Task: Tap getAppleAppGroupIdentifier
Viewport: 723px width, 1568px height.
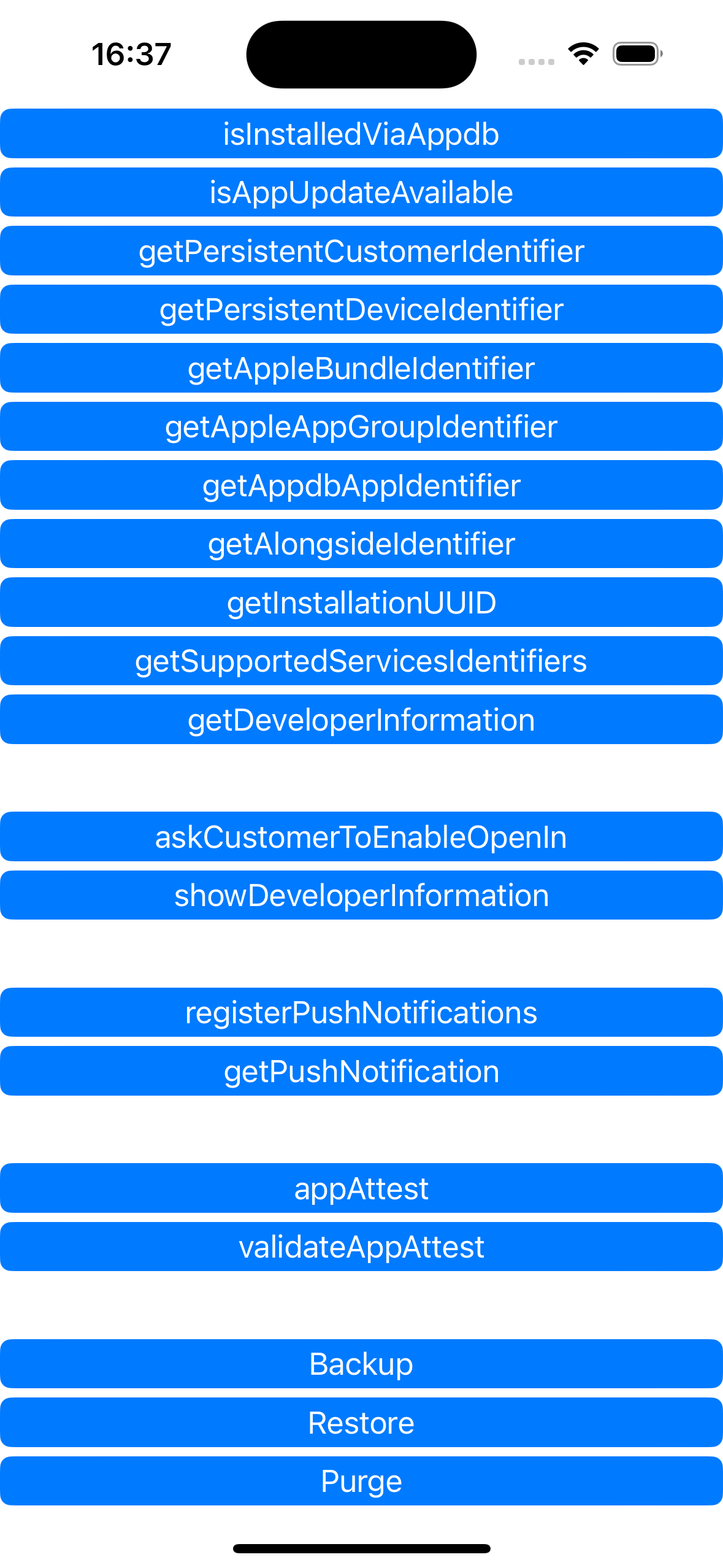Action: 361,427
